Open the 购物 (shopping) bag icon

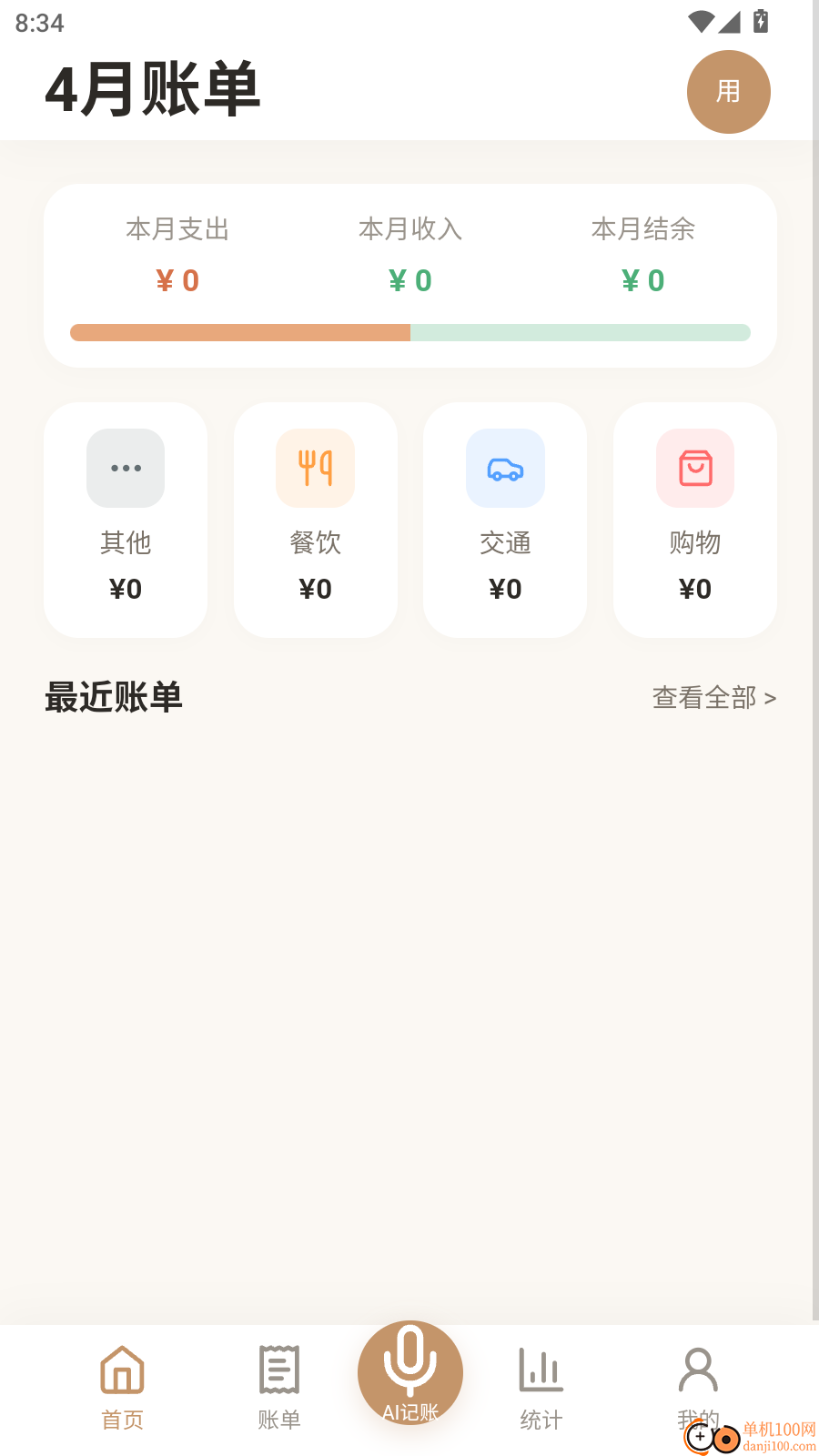click(x=694, y=468)
